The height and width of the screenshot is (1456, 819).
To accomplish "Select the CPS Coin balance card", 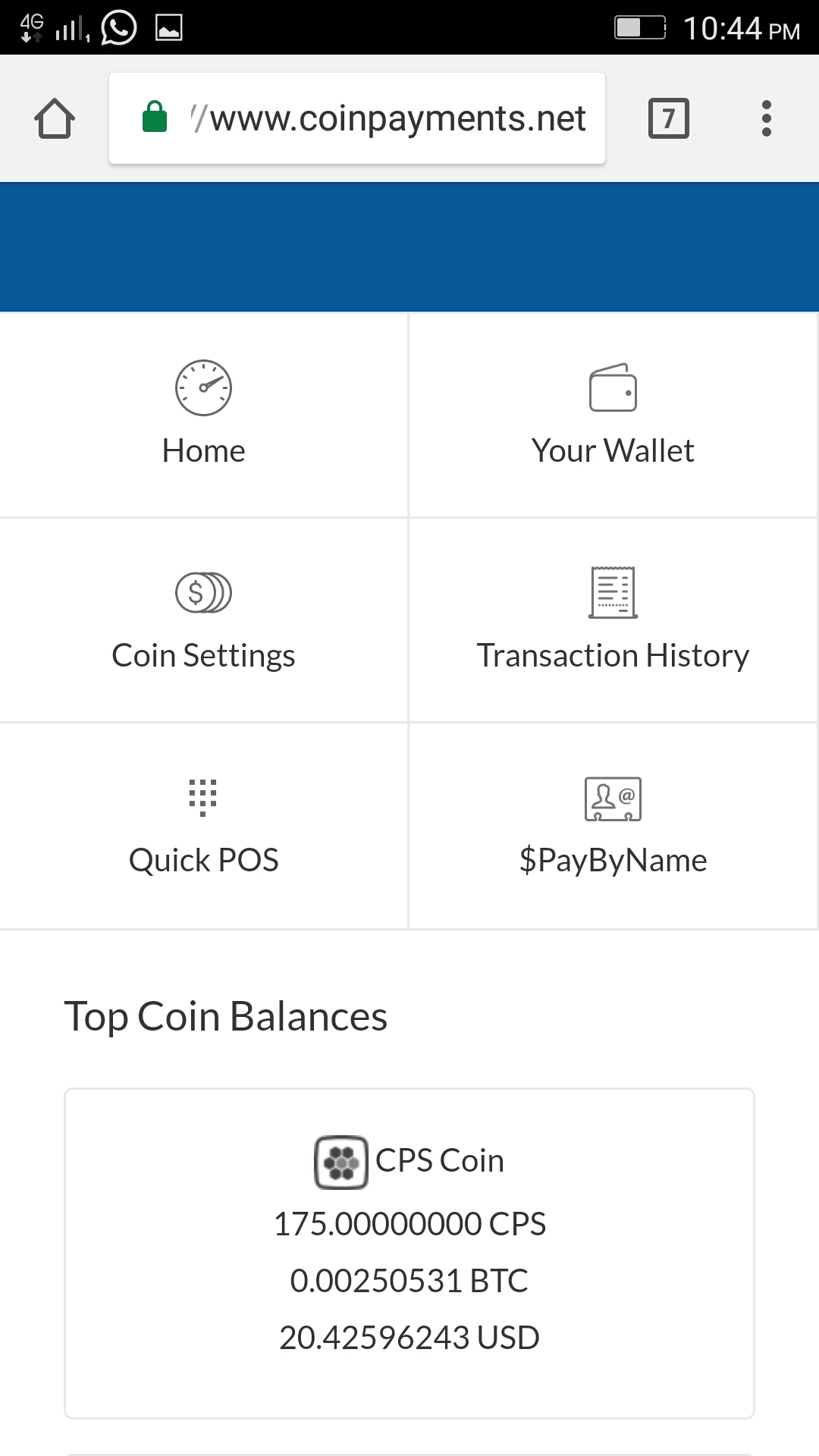I will (x=409, y=1252).
